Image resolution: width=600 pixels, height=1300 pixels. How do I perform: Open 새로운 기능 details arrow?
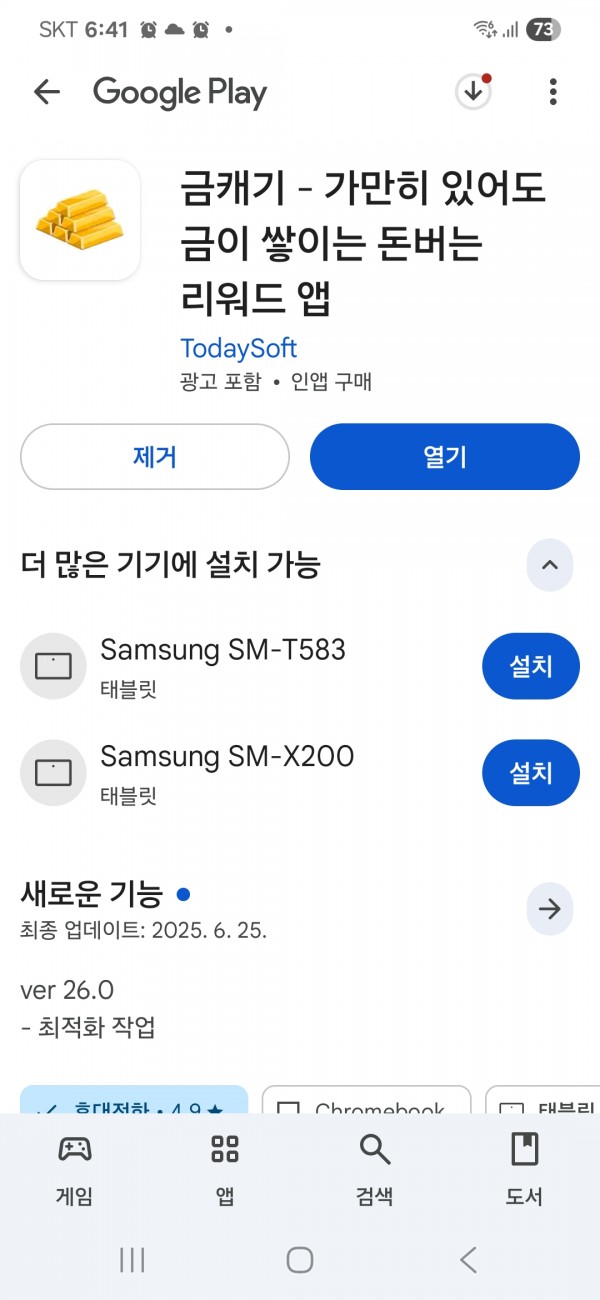pyautogui.click(x=550, y=909)
